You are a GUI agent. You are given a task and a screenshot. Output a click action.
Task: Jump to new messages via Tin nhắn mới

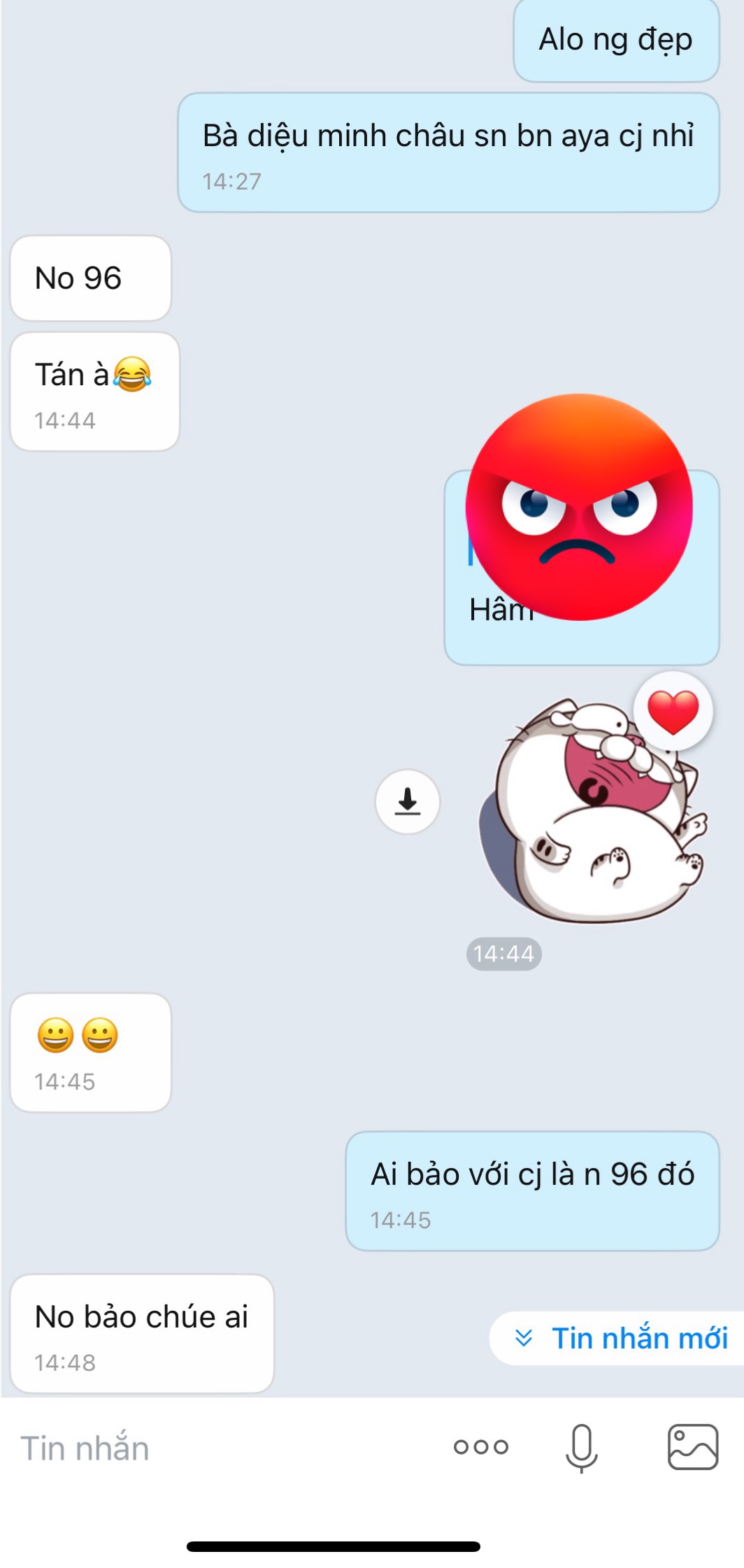[621, 1338]
